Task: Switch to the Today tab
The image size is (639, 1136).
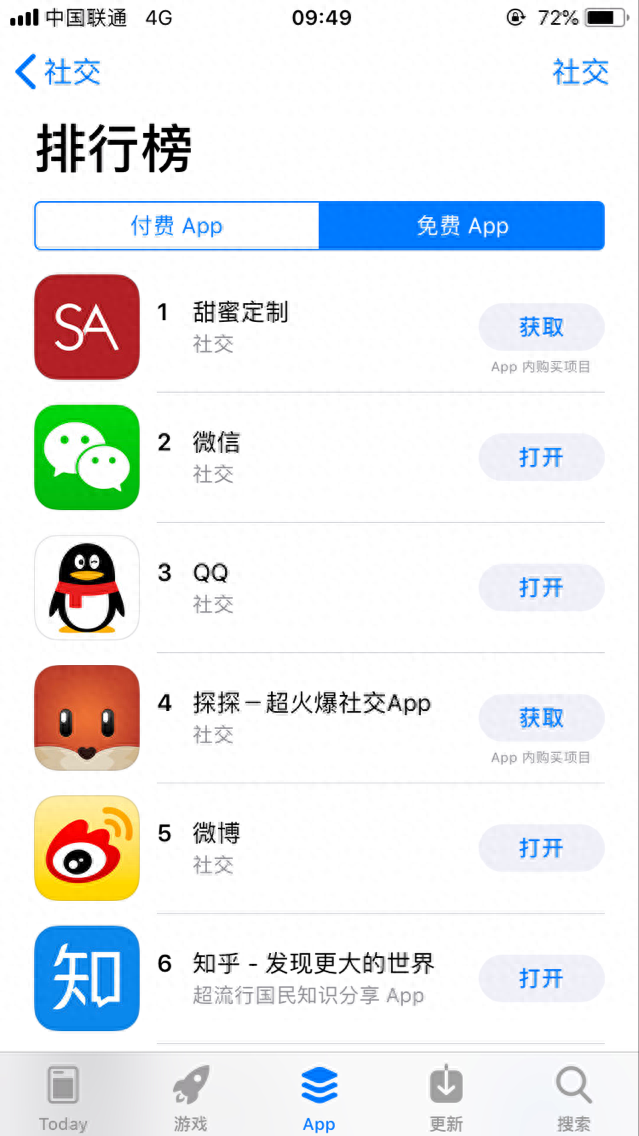Action: (x=63, y=1097)
